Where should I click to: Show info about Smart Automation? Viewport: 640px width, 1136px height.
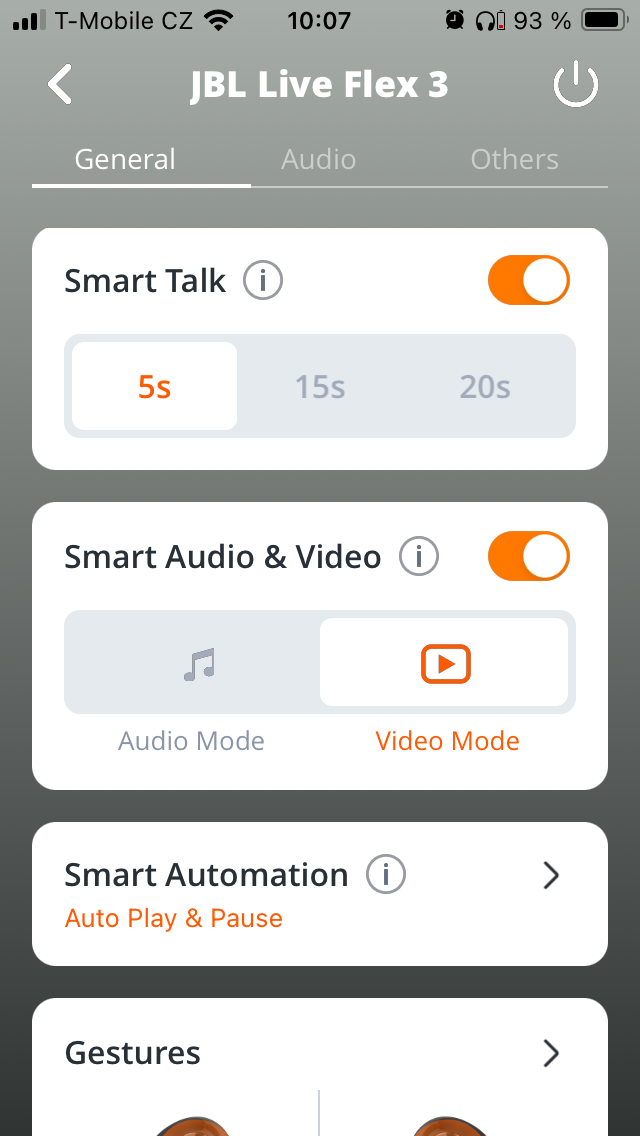point(386,875)
